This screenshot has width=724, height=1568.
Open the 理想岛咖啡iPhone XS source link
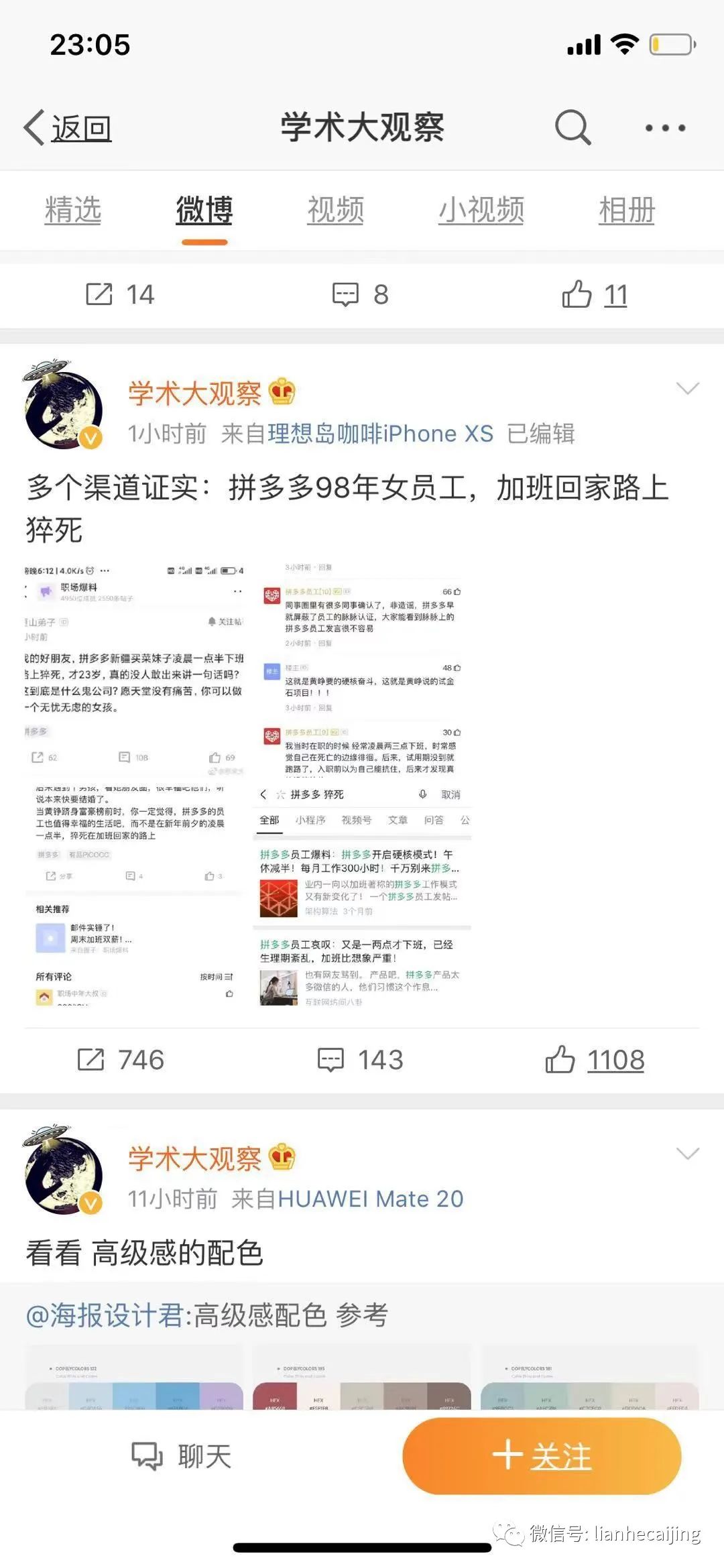click(x=380, y=434)
